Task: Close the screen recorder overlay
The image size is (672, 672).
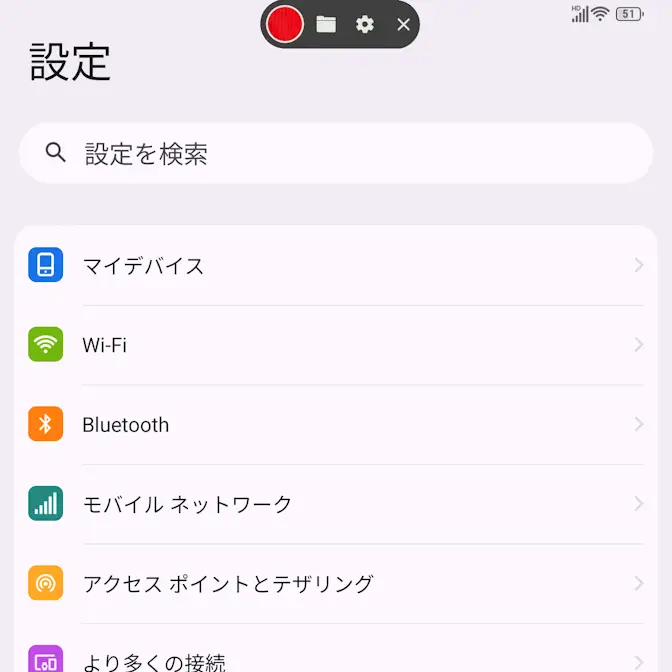Action: (x=403, y=24)
